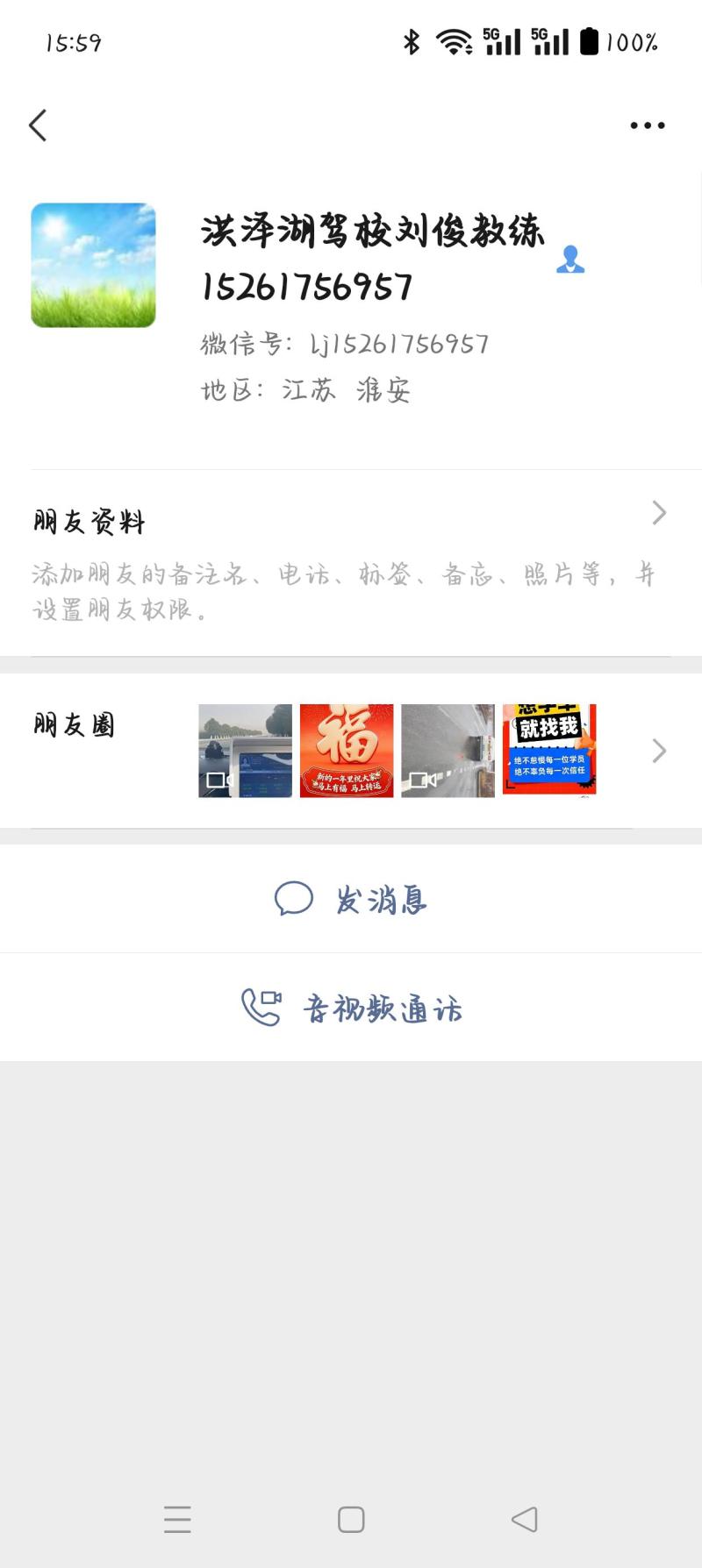Image resolution: width=702 pixels, height=1568 pixels.
Task: Open the 朋友圈 moments row
Action: point(351,751)
